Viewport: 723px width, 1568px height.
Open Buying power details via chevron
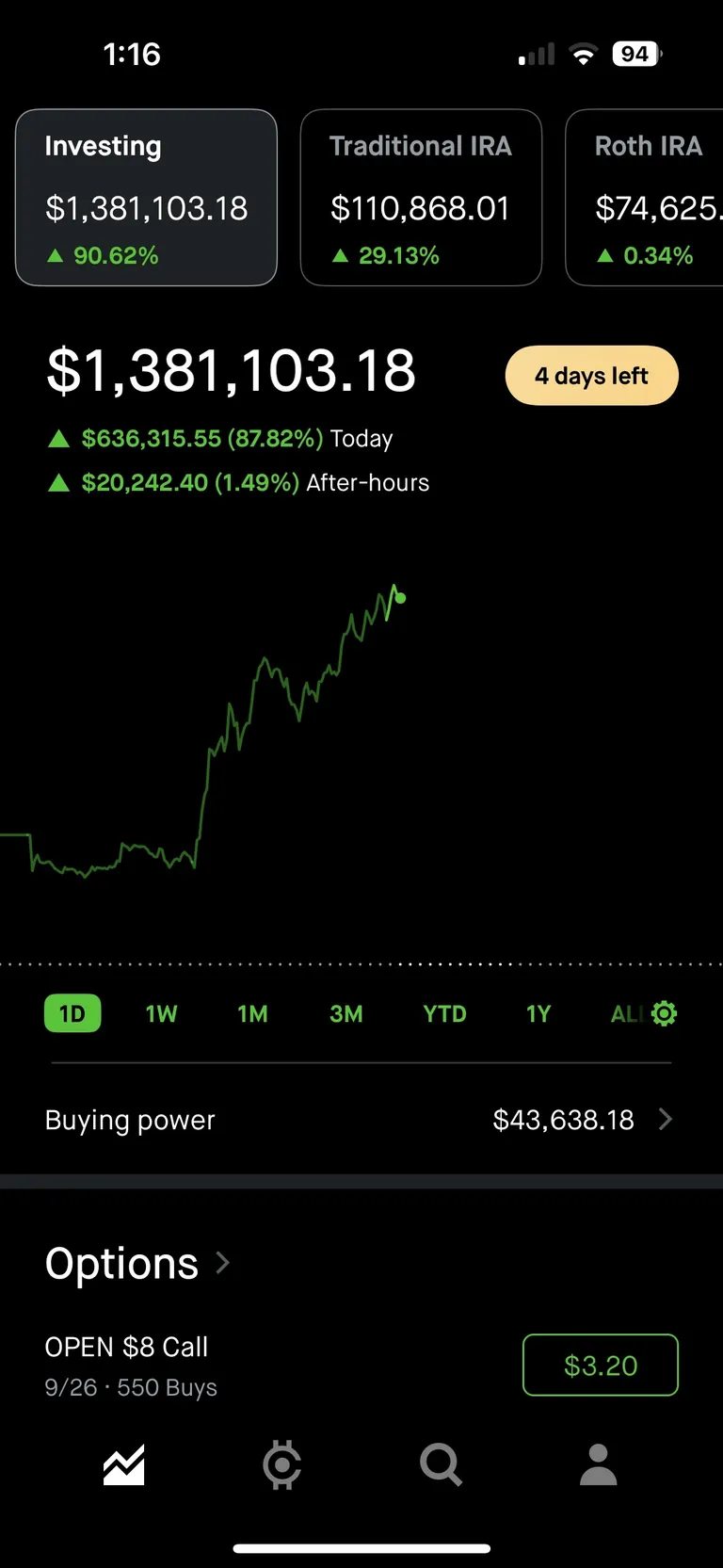pyautogui.click(x=667, y=1119)
